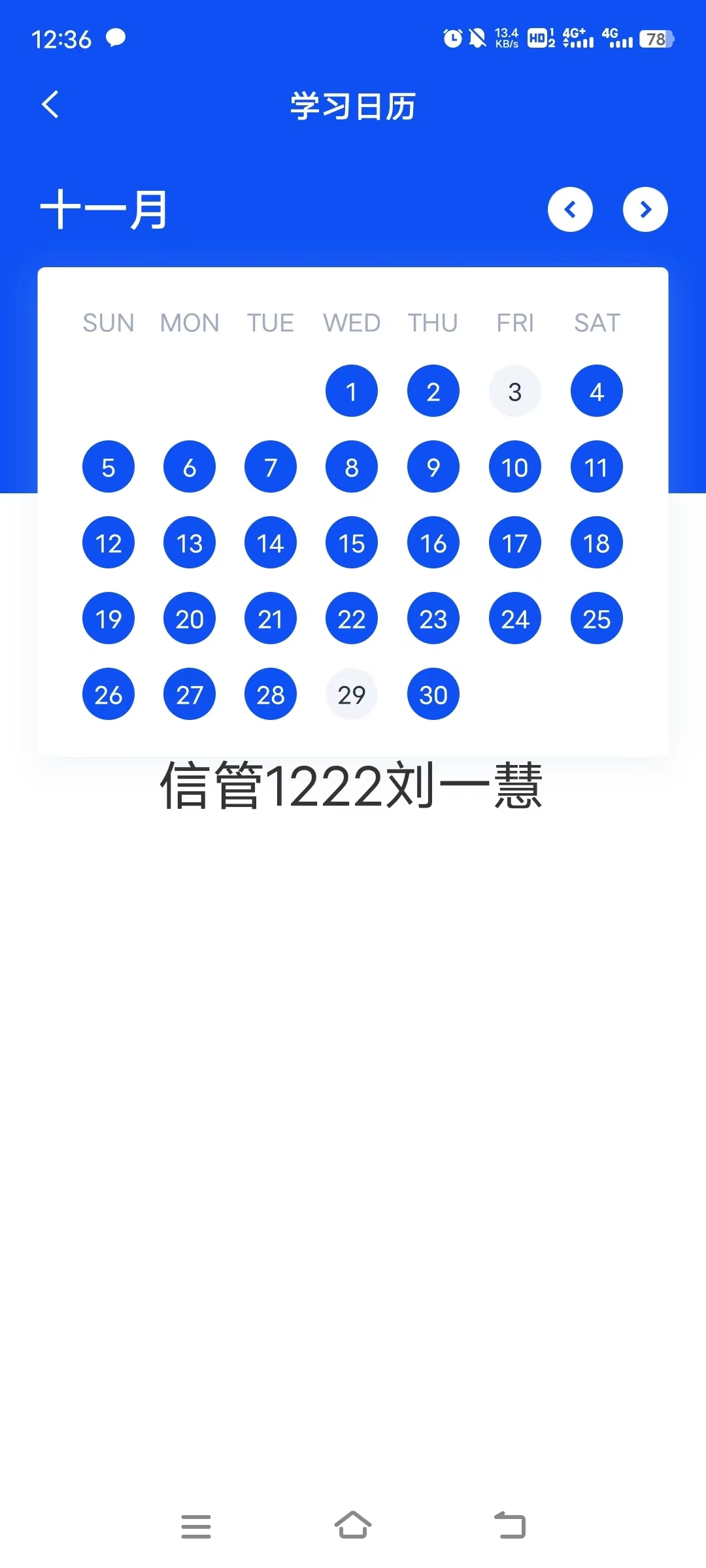Open day 26 in the calendar

tap(109, 694)
